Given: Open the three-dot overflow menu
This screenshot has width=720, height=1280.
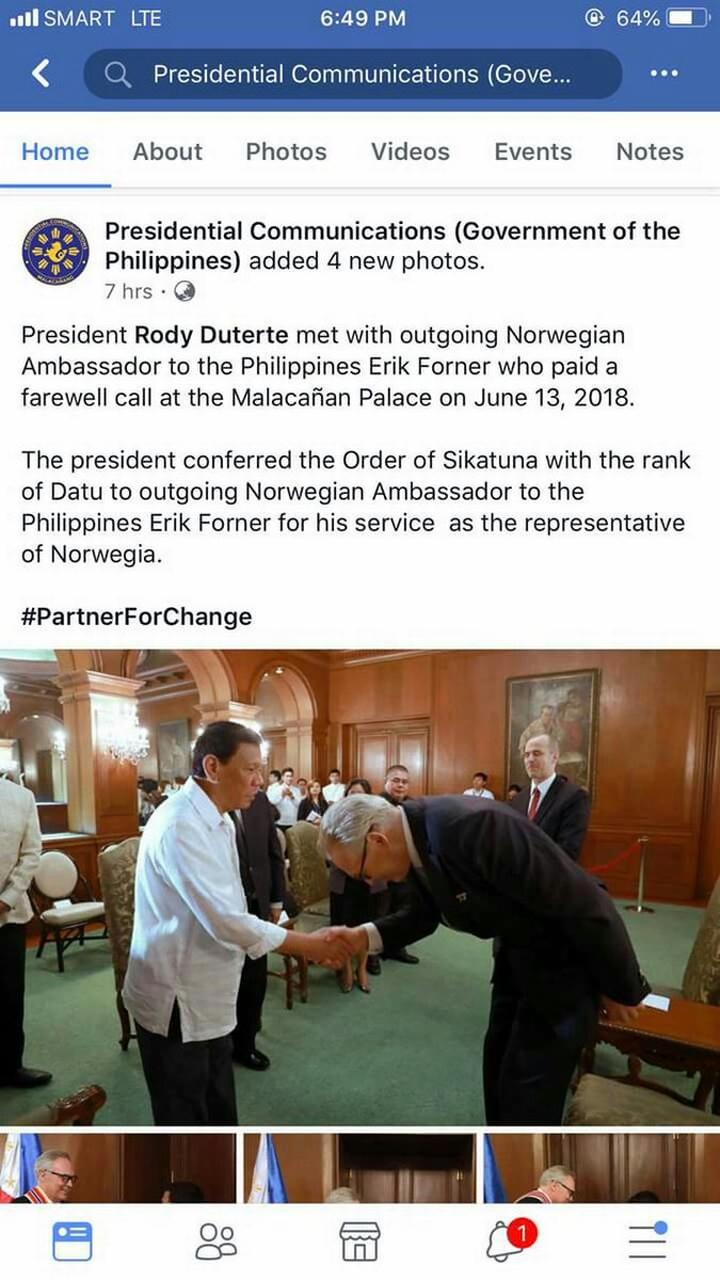Looking at the screenshot, I should pyautogui.click(x=664, y=74).
